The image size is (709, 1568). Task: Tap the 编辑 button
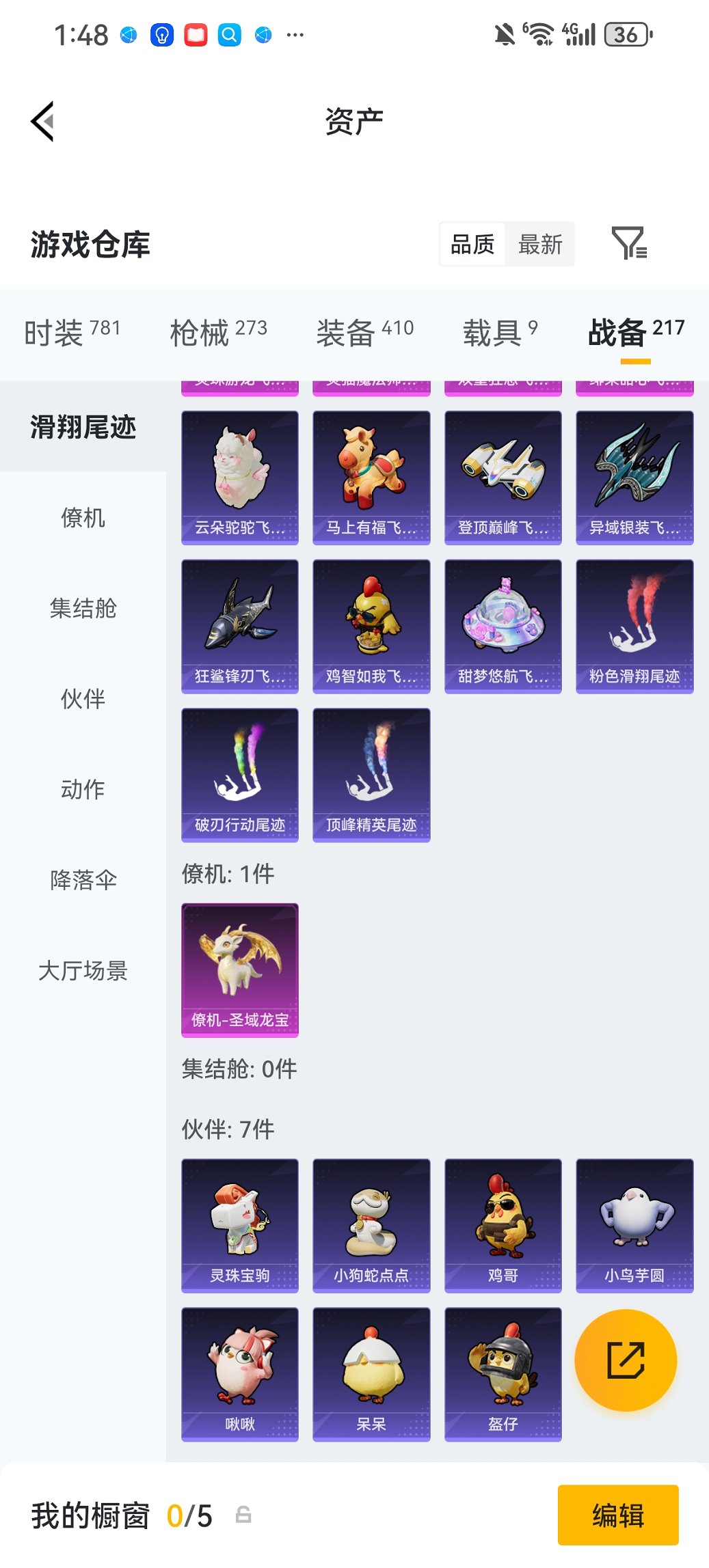(x=617, y=1515)
